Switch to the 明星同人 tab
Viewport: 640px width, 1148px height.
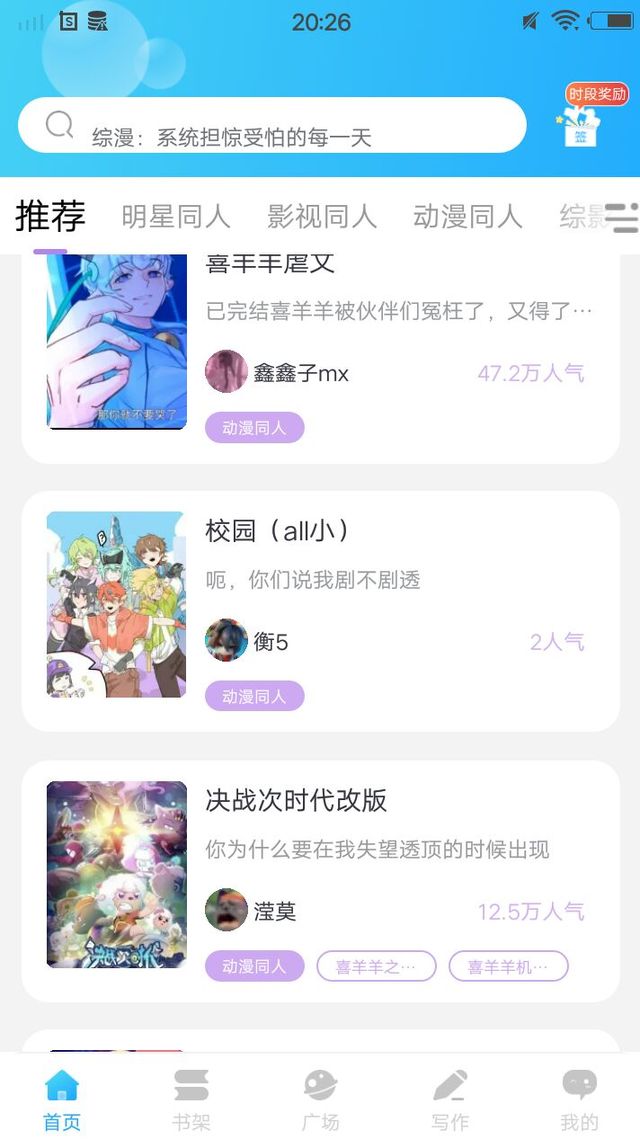(176, 216)
